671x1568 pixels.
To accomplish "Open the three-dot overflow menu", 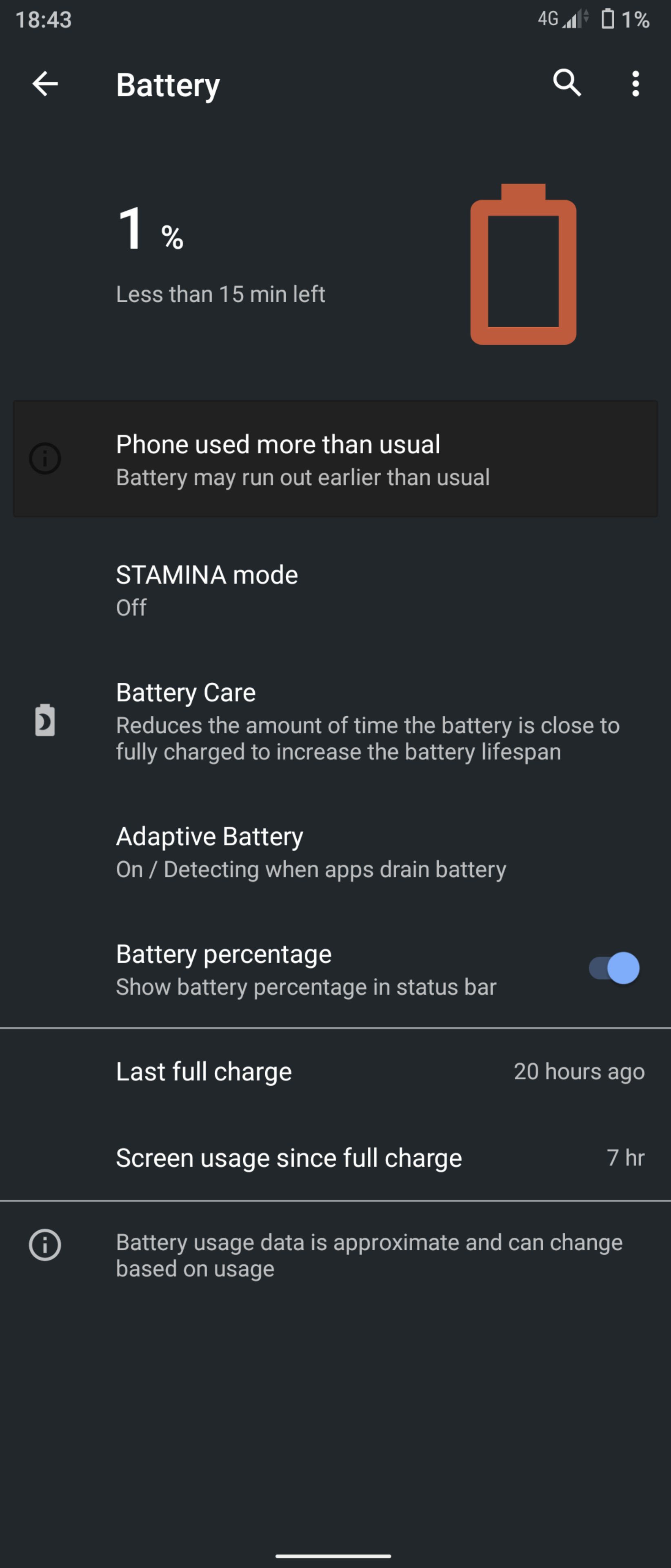I will tap(635, 83).
